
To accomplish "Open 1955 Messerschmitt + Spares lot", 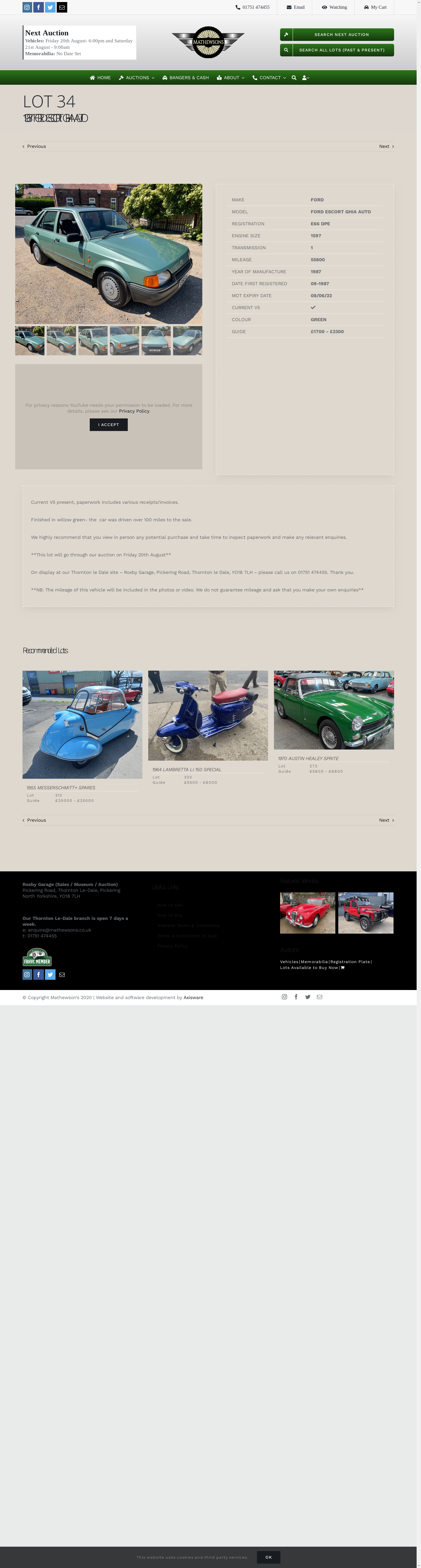I will click(x=61, y=788).
